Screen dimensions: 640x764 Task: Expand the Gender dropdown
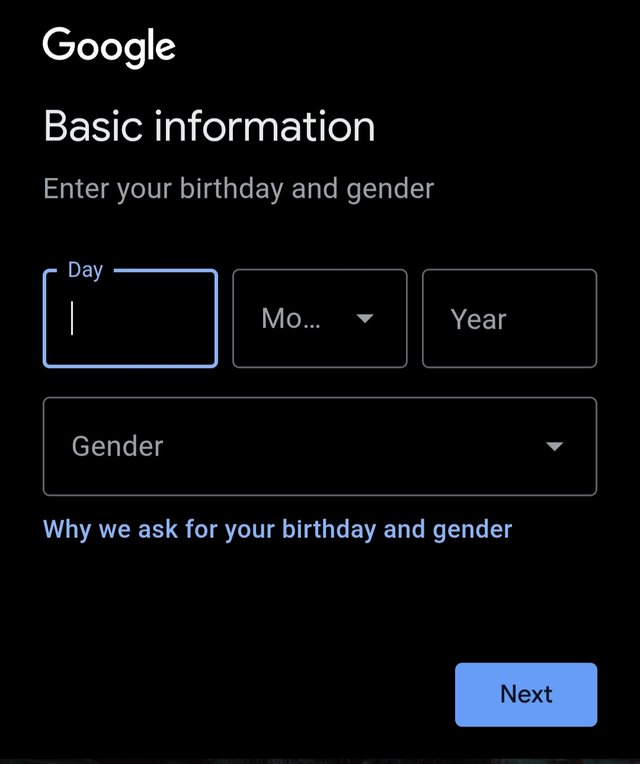click(x=319, y=446)
